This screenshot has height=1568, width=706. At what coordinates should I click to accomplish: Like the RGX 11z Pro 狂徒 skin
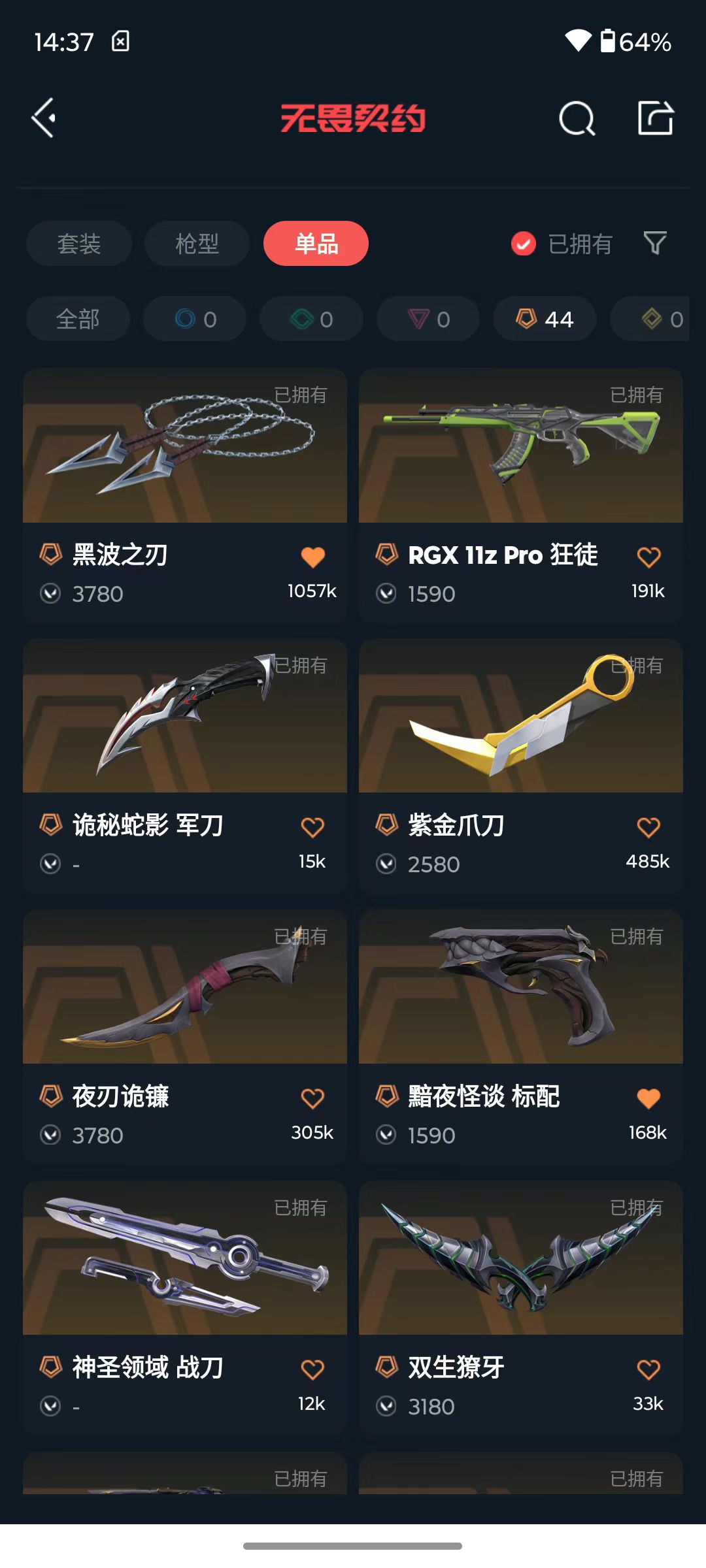[x=648, y=557]
